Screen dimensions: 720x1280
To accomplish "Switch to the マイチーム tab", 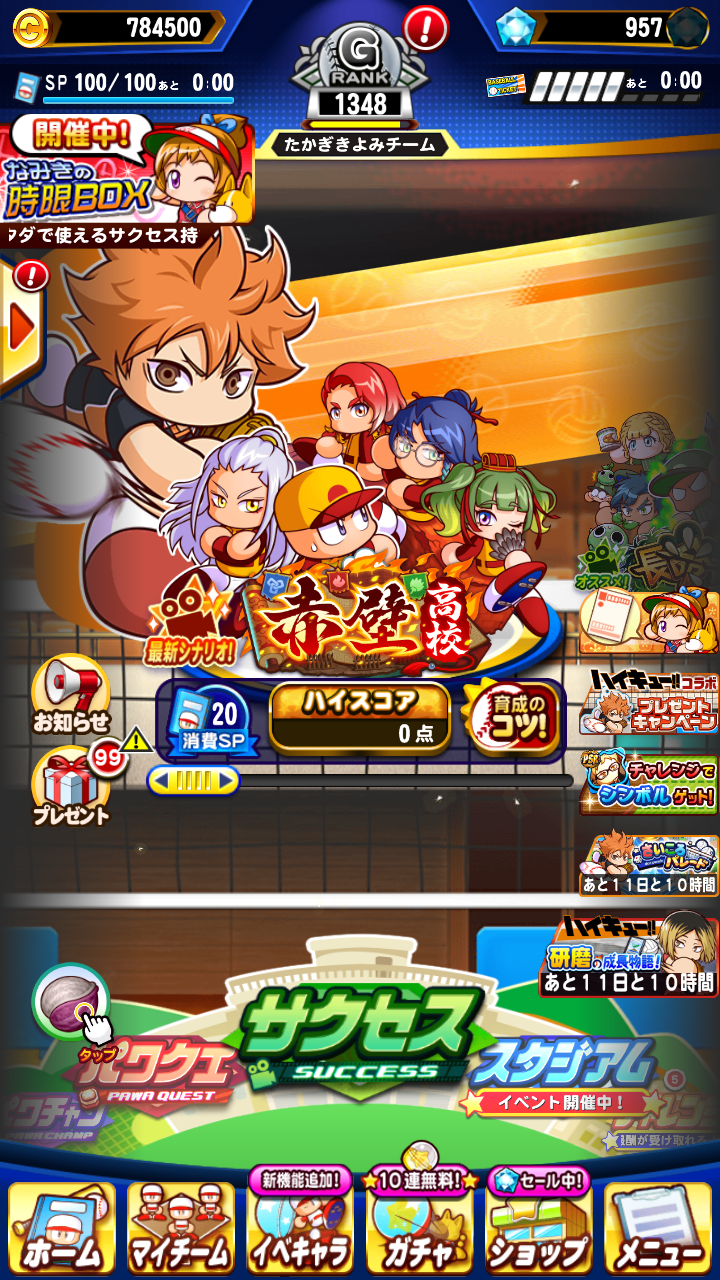I will pos(181,1228).
